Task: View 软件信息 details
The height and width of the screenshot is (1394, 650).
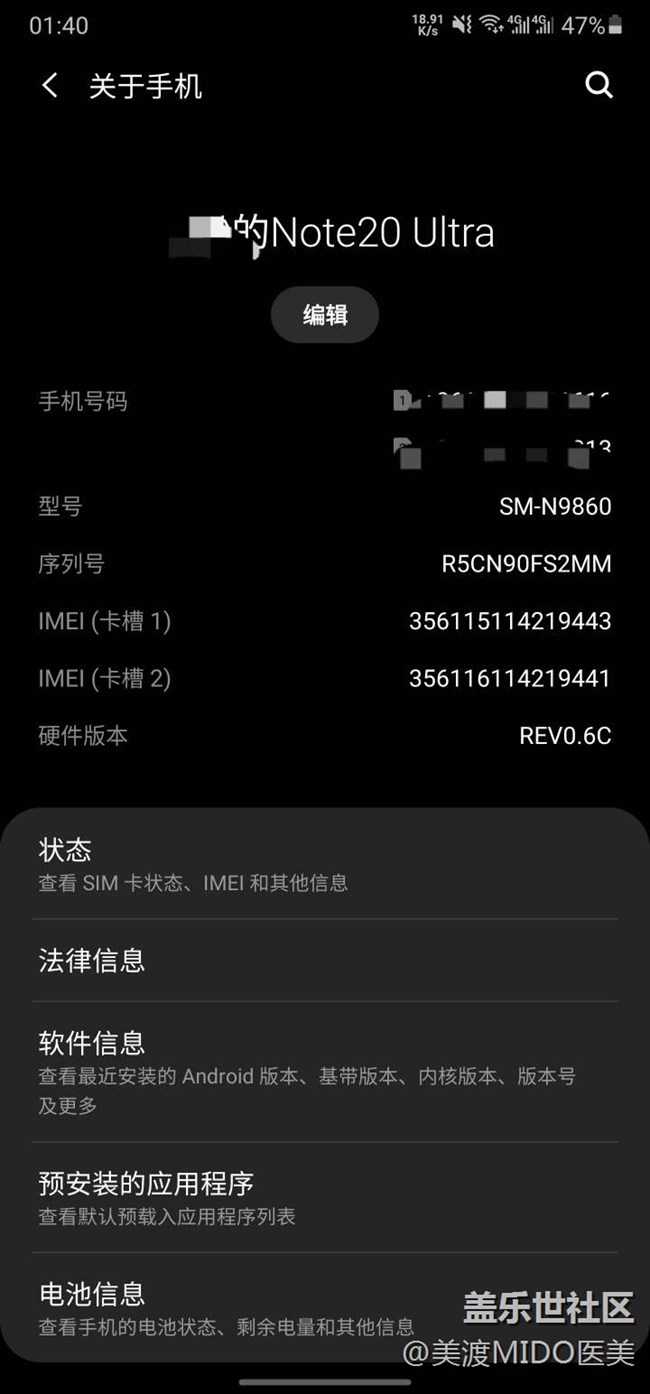Action: click(324, 1072)
